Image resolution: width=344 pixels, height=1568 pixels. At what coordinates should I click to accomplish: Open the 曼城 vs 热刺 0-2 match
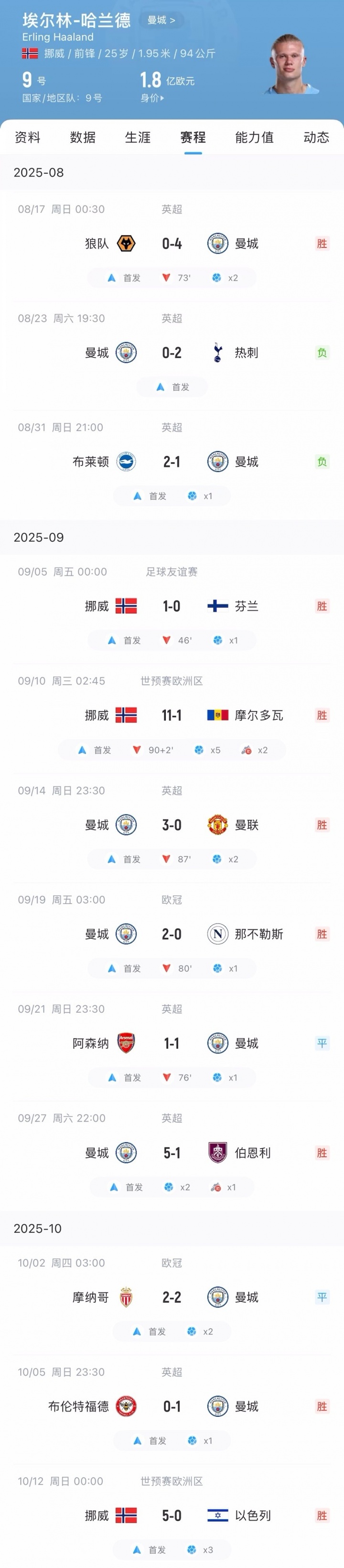(x=172, y=352)
